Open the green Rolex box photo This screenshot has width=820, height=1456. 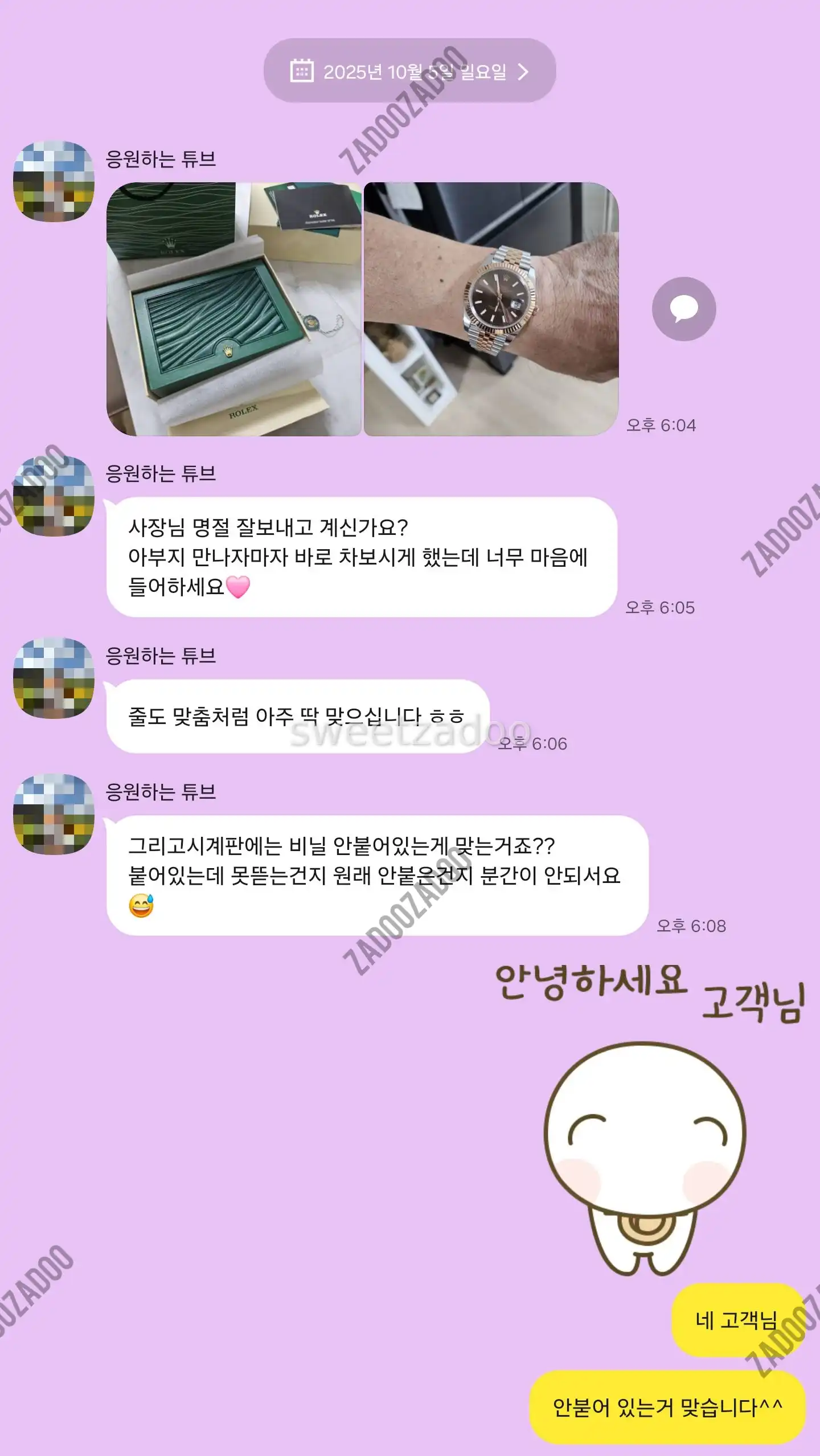233,309
